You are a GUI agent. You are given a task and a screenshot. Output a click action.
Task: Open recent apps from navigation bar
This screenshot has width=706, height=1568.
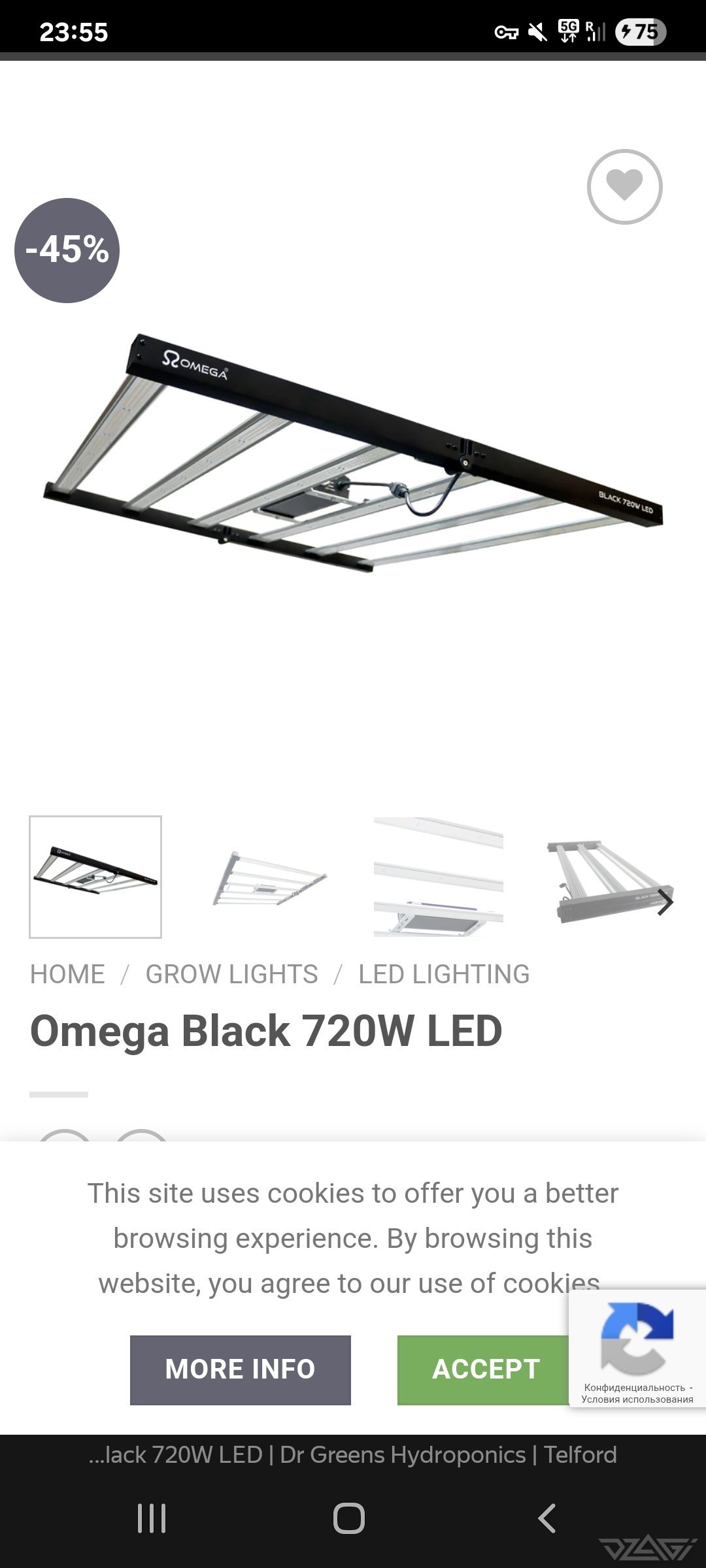point(152,1518)
